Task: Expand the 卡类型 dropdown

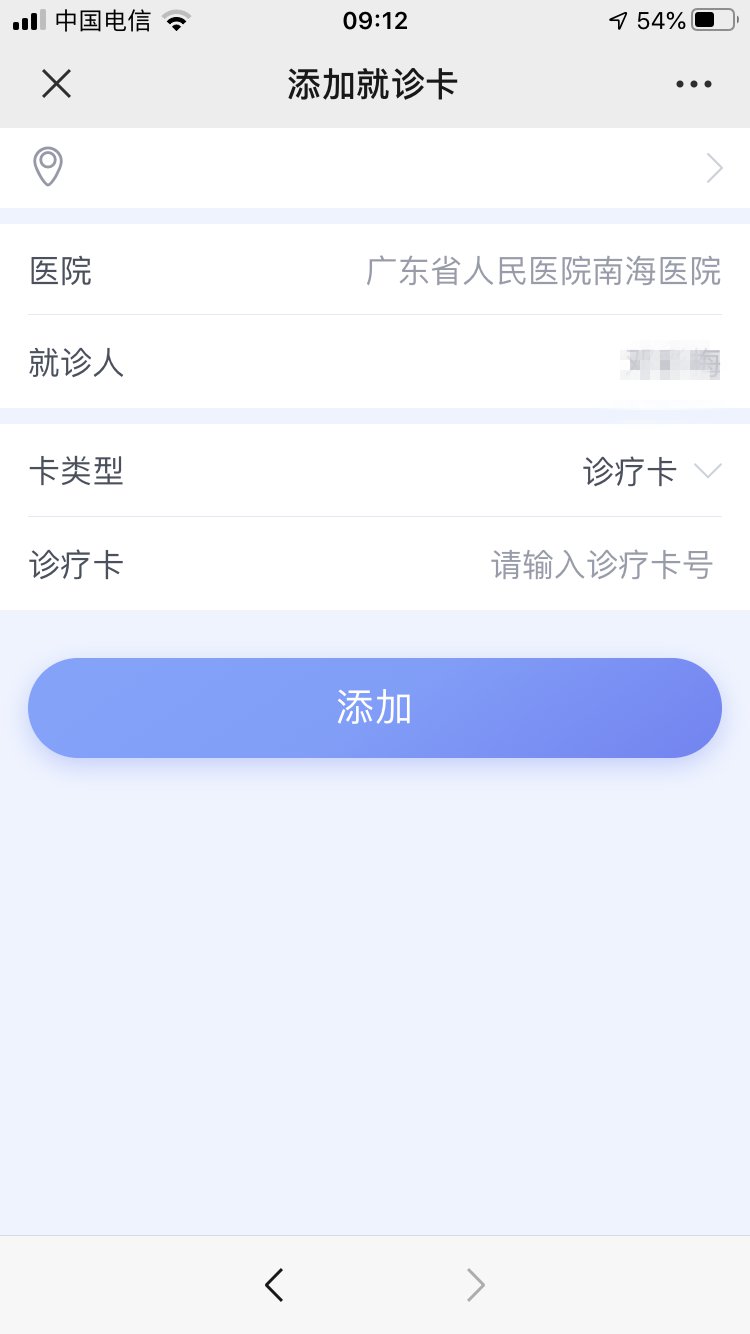Action: [650, 471]
